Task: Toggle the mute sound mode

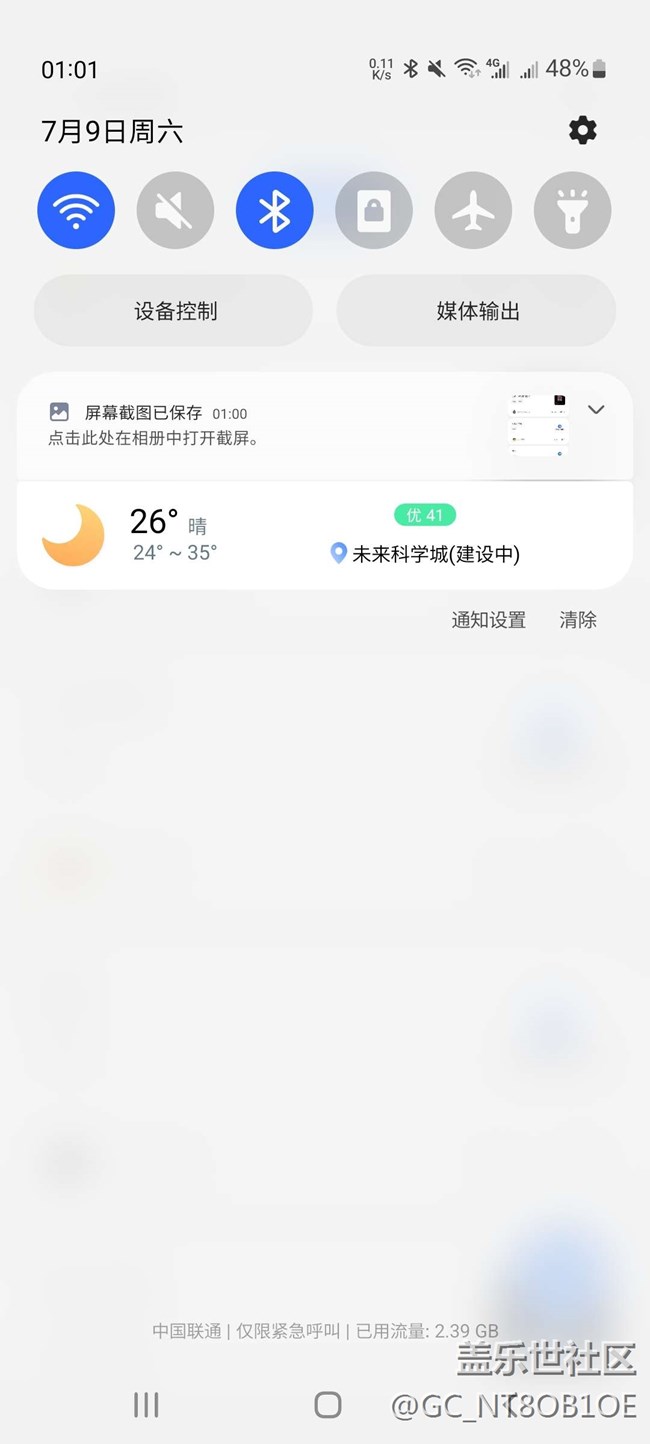Action: pyautogui.click(x=175, y=211)
